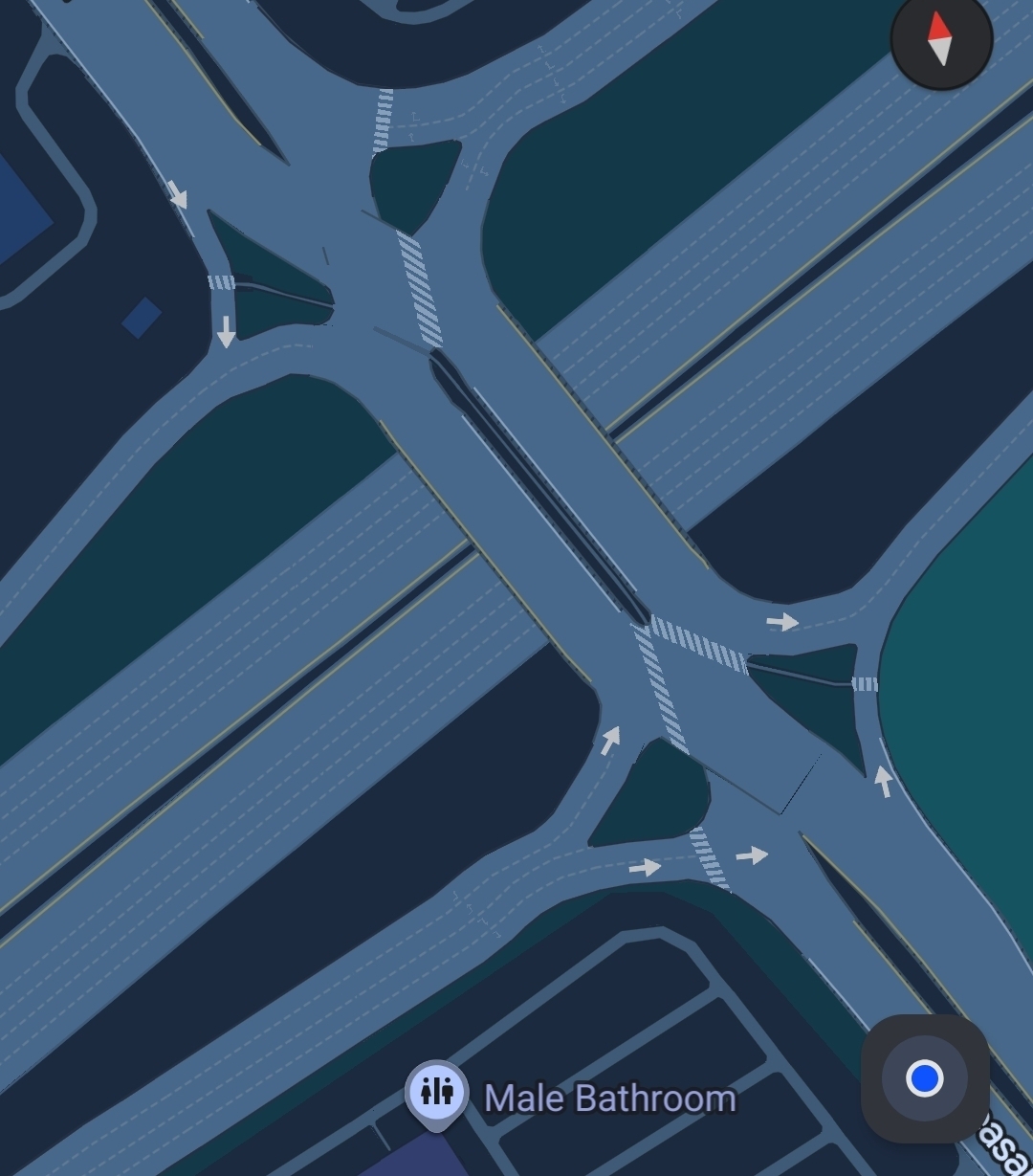
Task: Open the Male Bathroom place marker
Action: tap(436, 1093)
